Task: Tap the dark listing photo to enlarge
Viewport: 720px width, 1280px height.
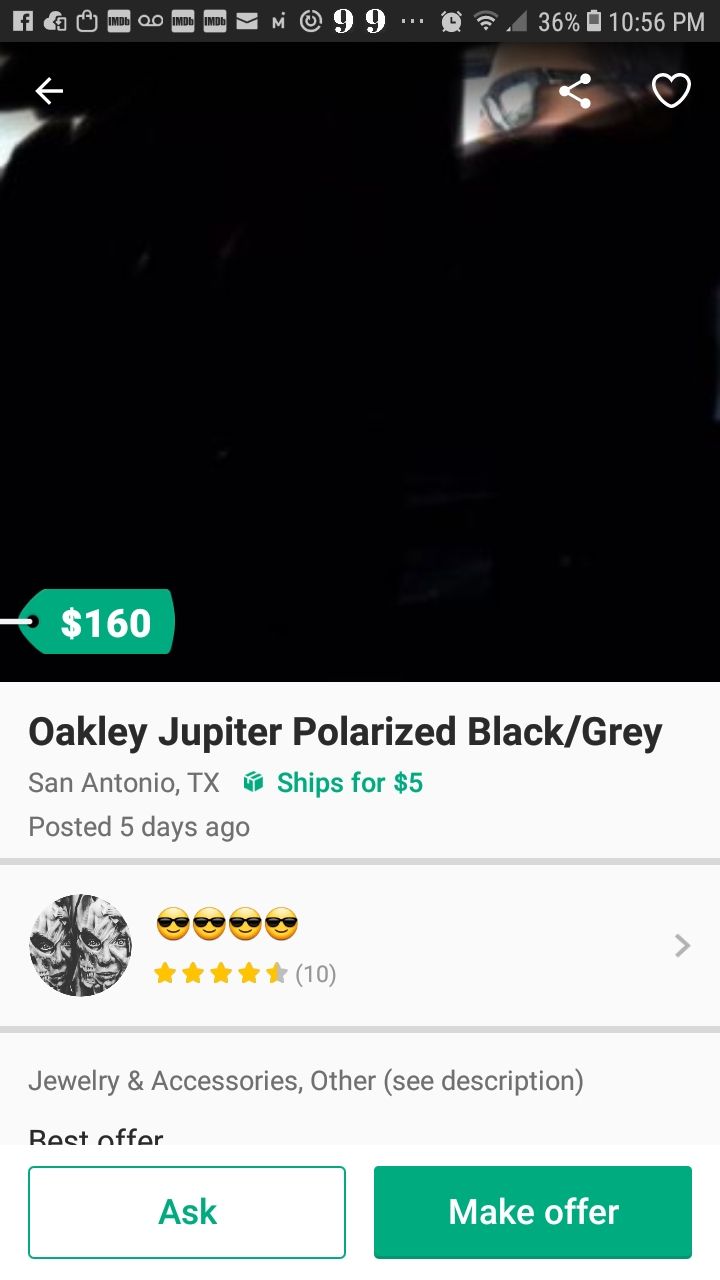Action: click(360, 380)
